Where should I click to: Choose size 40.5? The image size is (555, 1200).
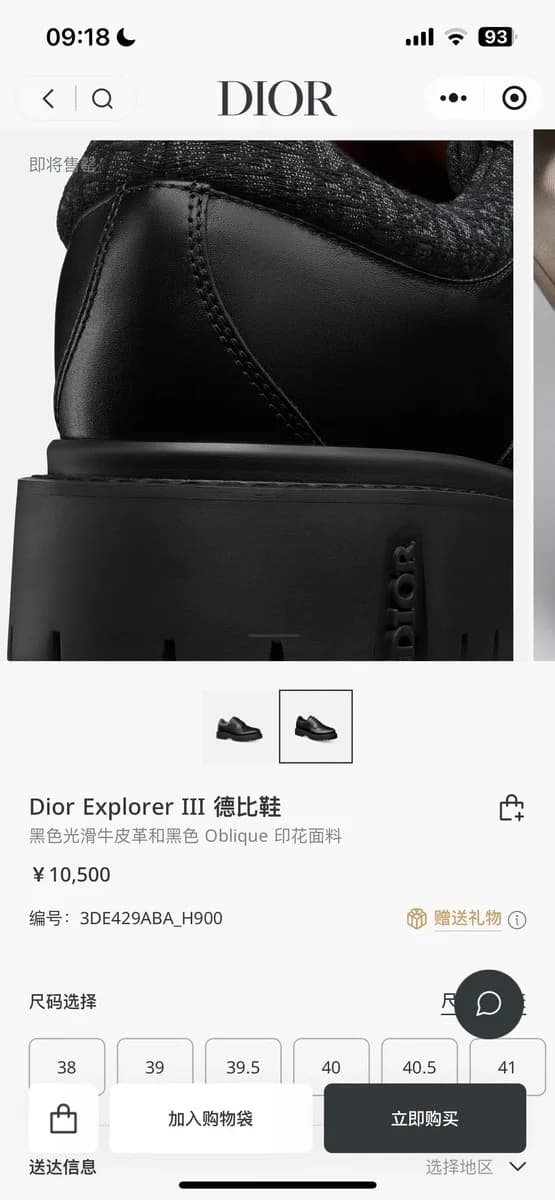[x=419, y=1067]
